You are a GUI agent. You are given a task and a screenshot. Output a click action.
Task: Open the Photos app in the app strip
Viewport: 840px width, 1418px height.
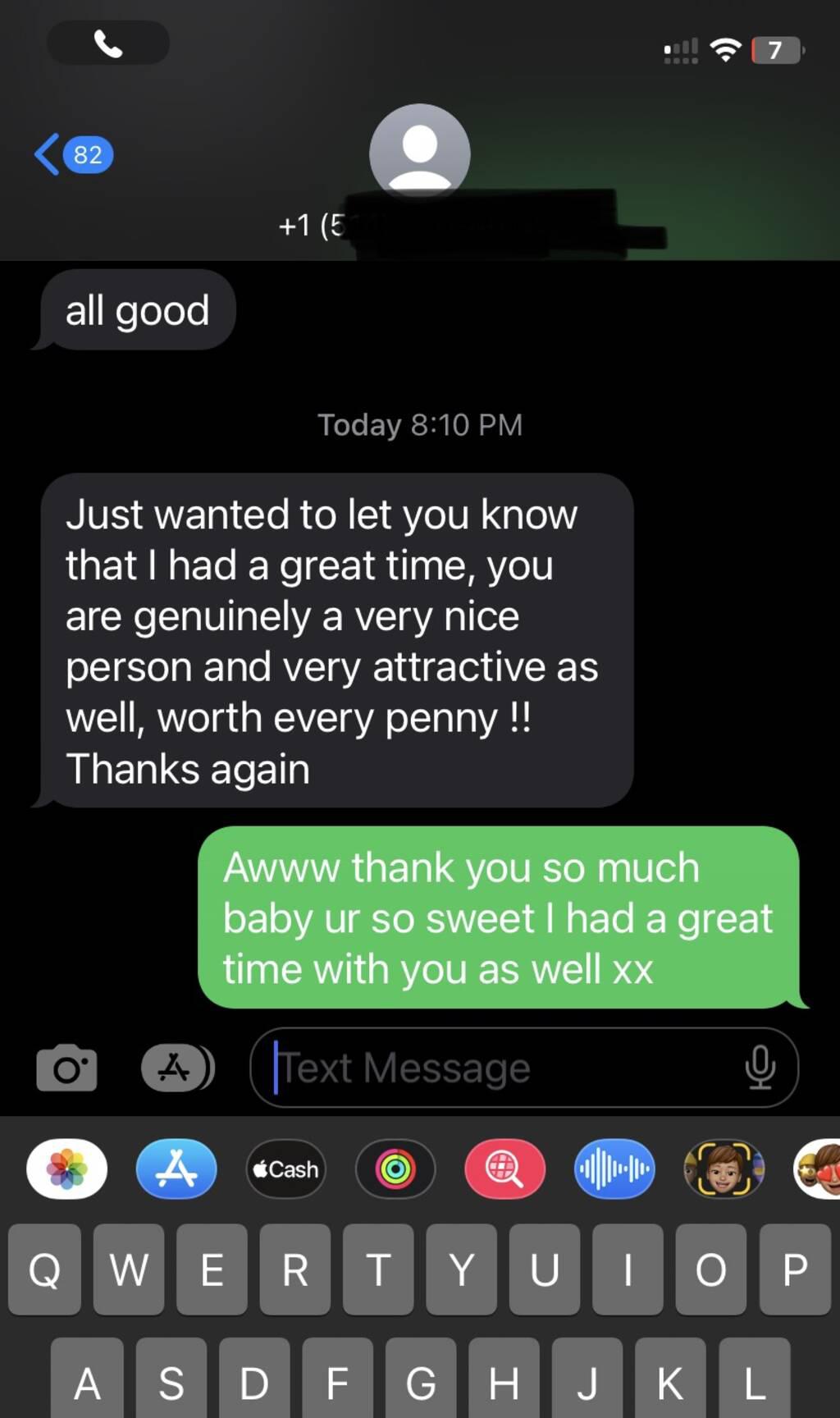[67, 1169]
